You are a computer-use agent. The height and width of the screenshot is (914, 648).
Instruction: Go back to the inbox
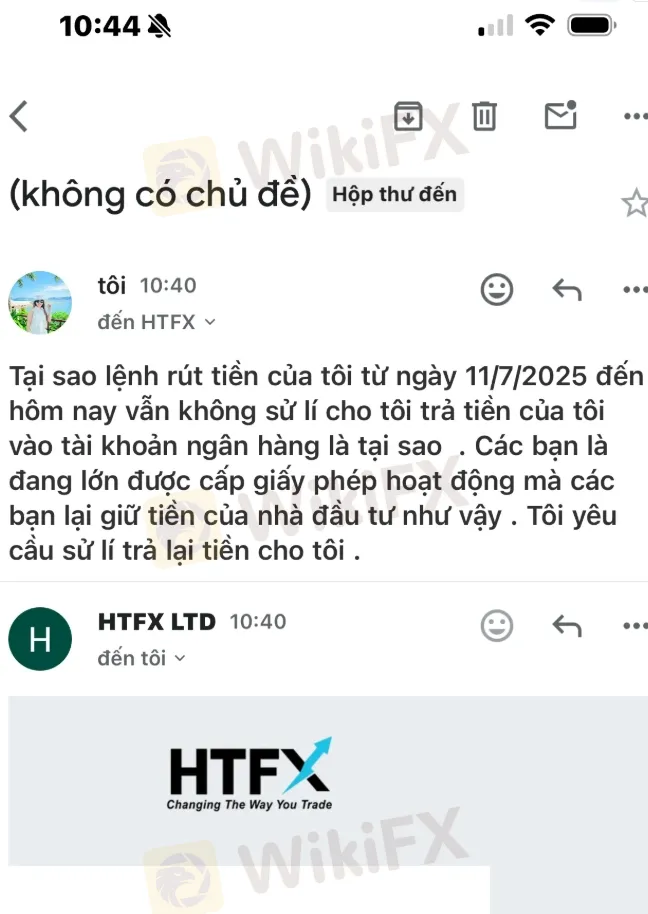(19, 116)
